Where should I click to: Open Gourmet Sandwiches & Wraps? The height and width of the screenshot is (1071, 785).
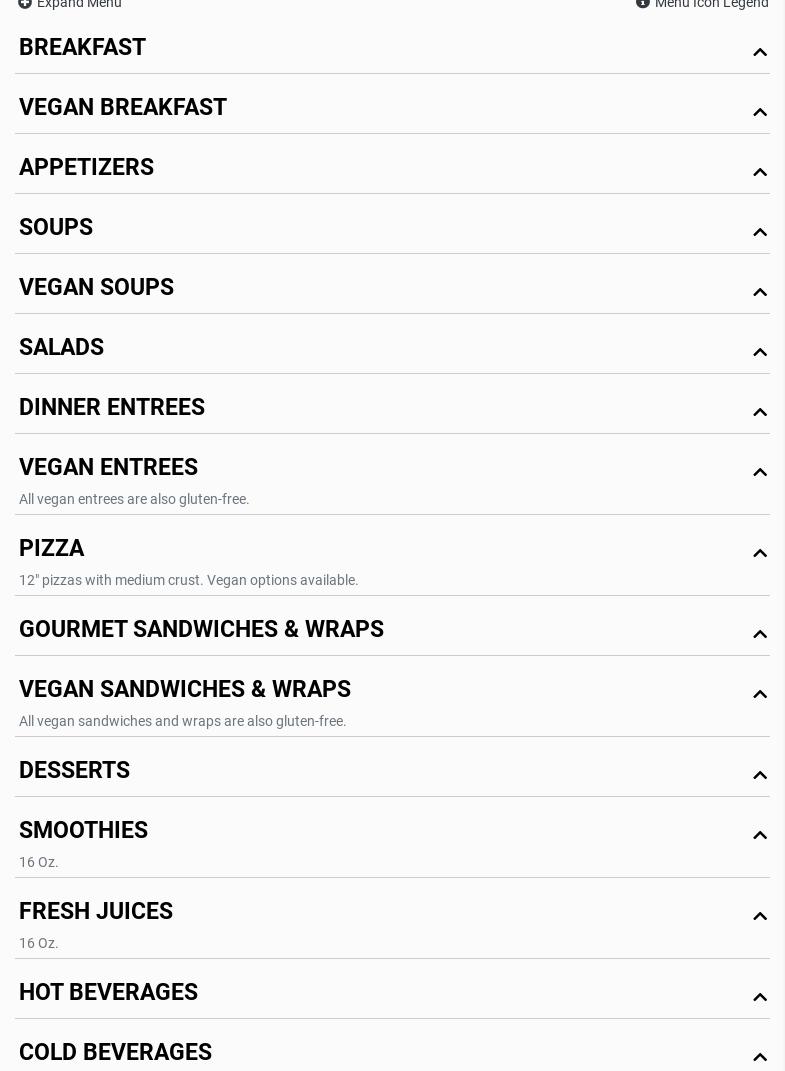coord(202,630)
